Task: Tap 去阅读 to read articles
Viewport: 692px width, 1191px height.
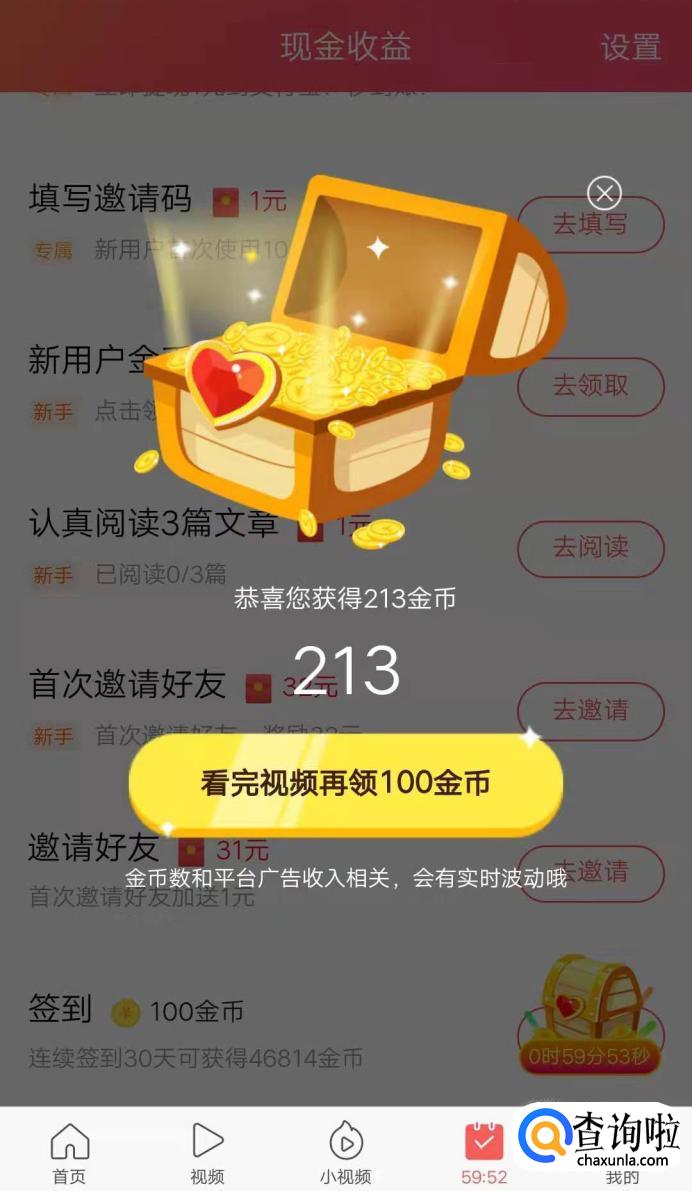Action: [590, 548]
